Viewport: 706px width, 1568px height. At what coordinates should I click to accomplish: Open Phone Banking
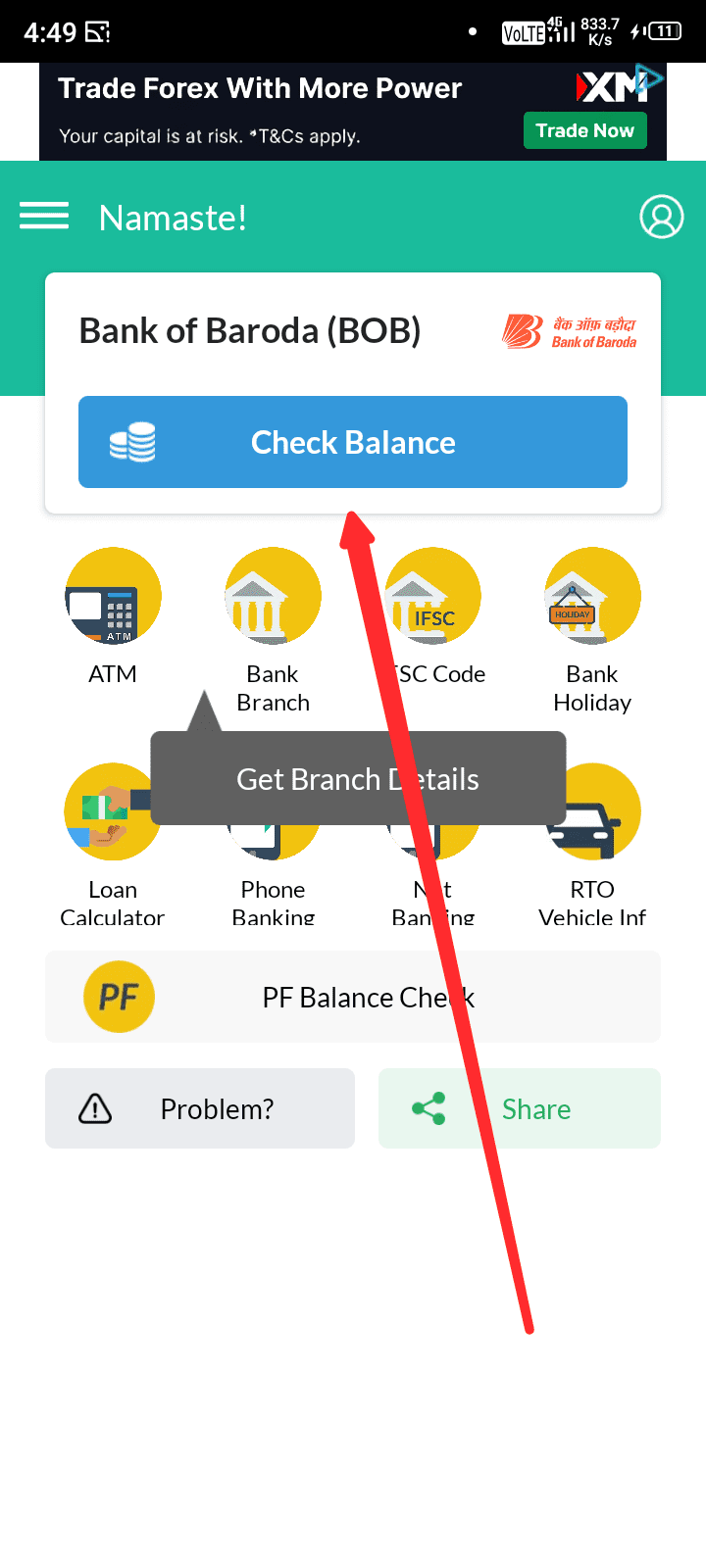click(x=273, y=890)
